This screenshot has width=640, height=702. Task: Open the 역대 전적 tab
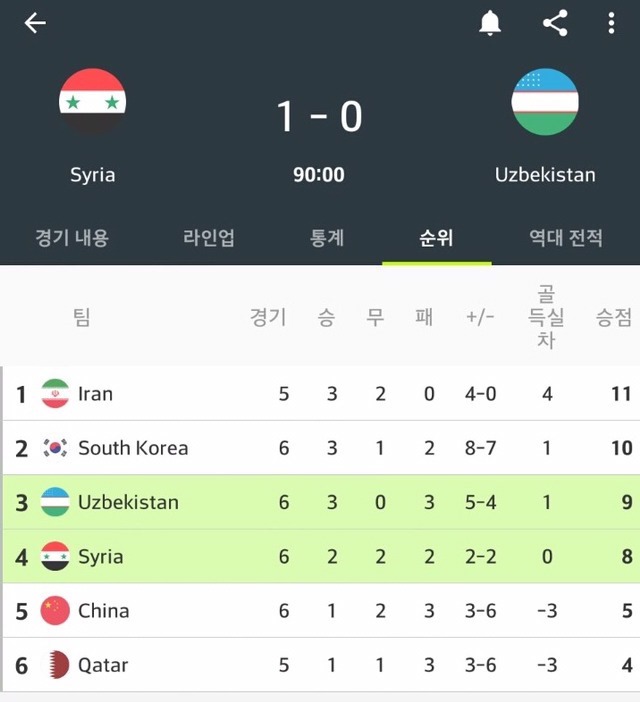point(566,238)
